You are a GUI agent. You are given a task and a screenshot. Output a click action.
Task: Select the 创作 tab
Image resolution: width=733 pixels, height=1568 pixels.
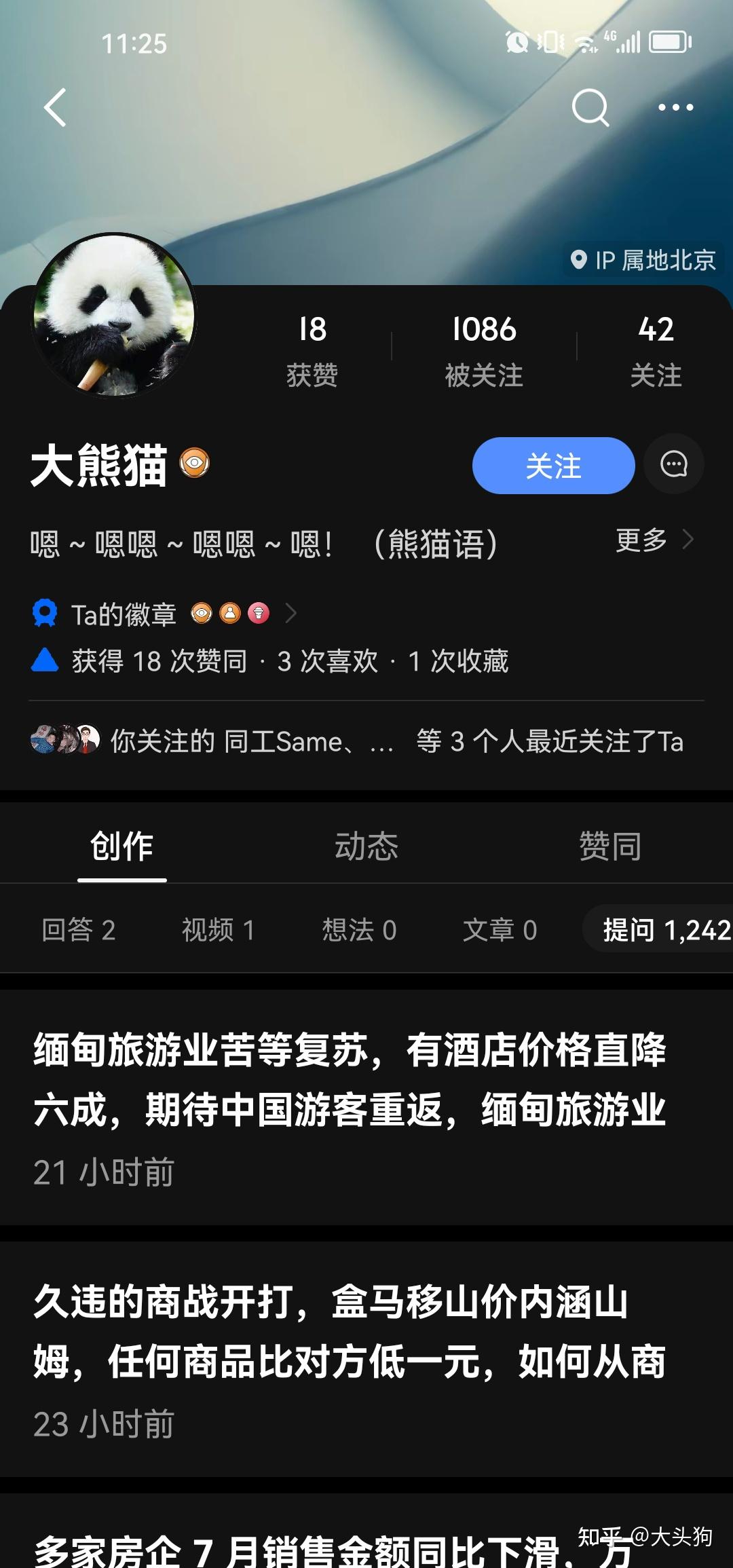point(122,846)
